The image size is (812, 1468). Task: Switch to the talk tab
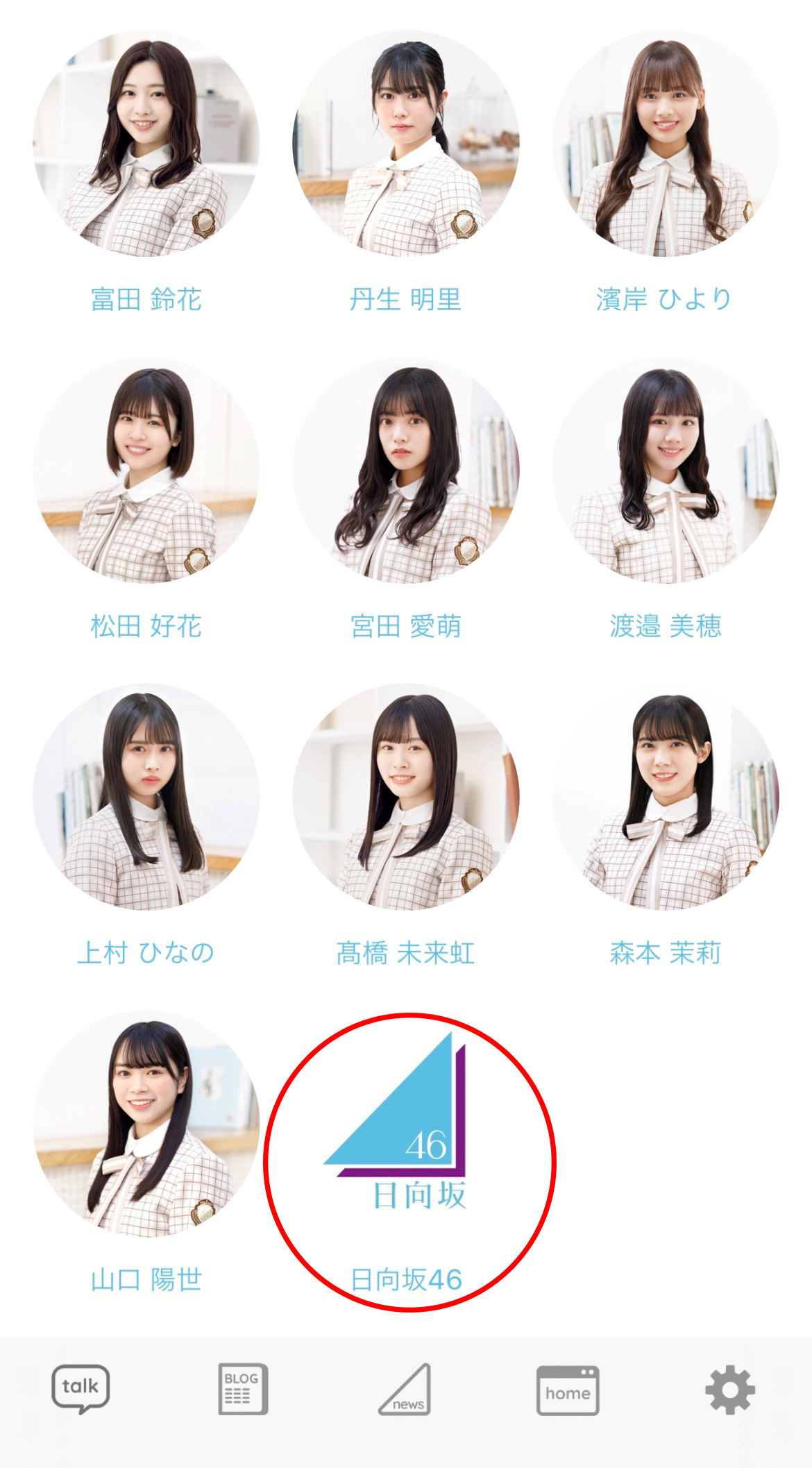coord(81,1390)
